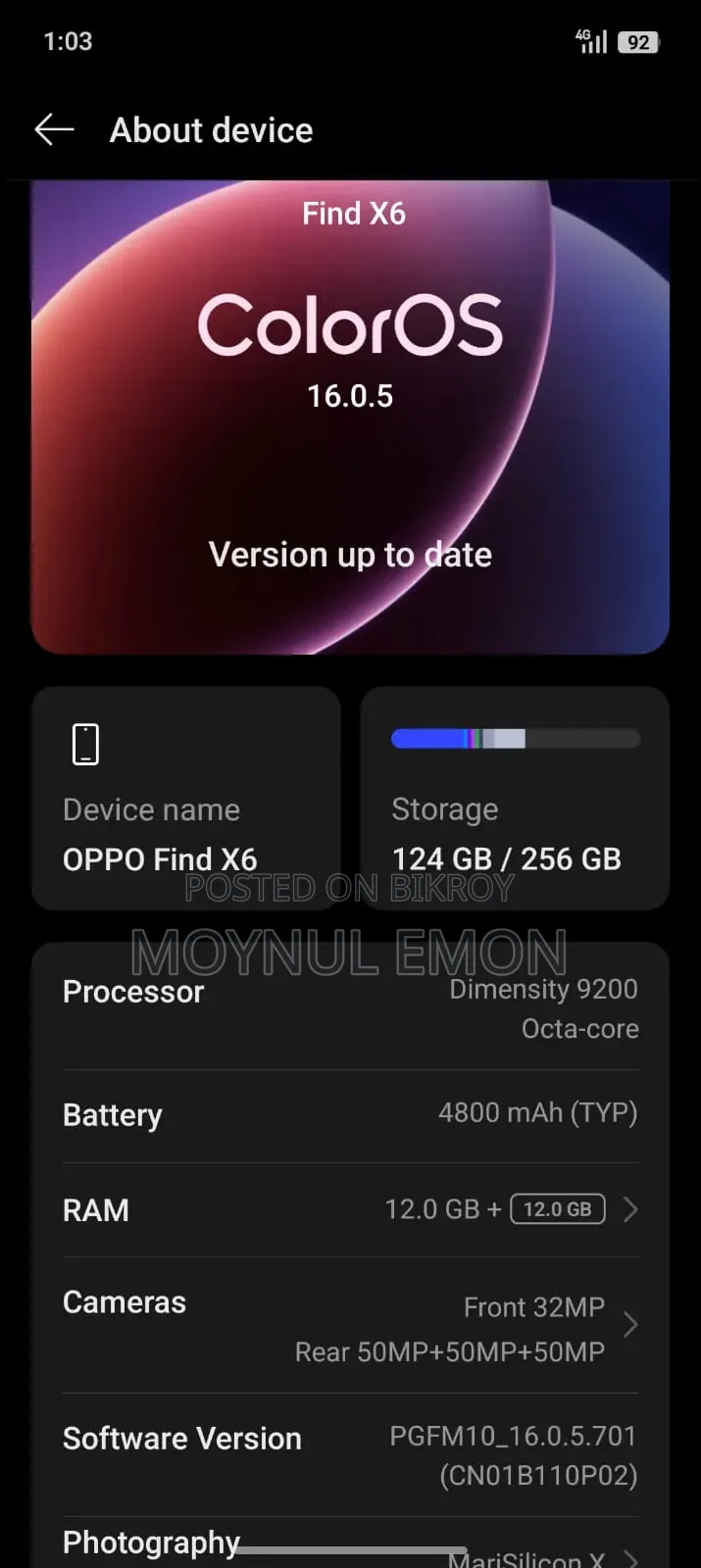Viewport: 701px width, 1568px height.
Task: Open the Device name card
Action: (x=186, y=798)
